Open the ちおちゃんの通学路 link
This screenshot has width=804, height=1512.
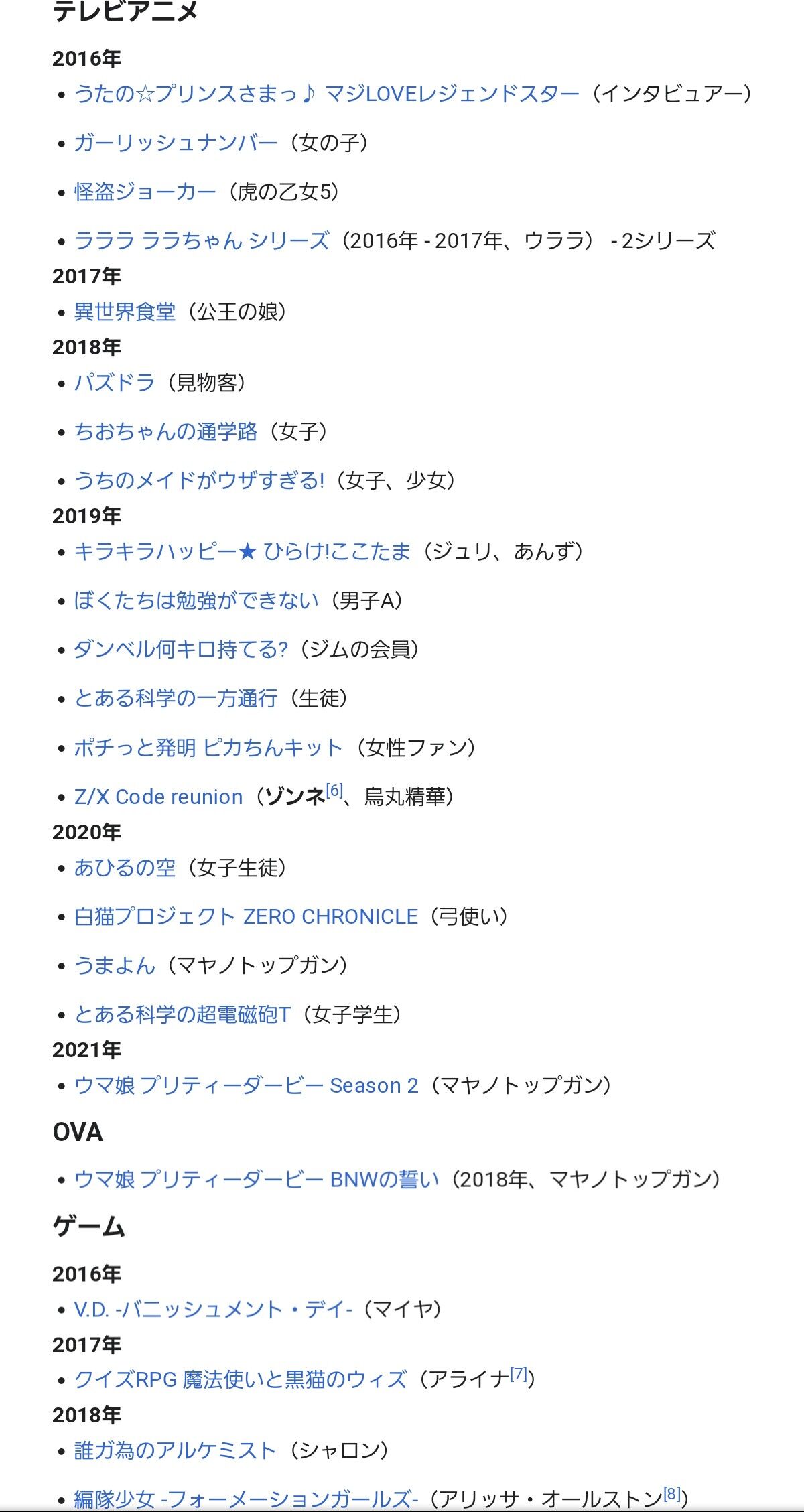pos(165,431)
